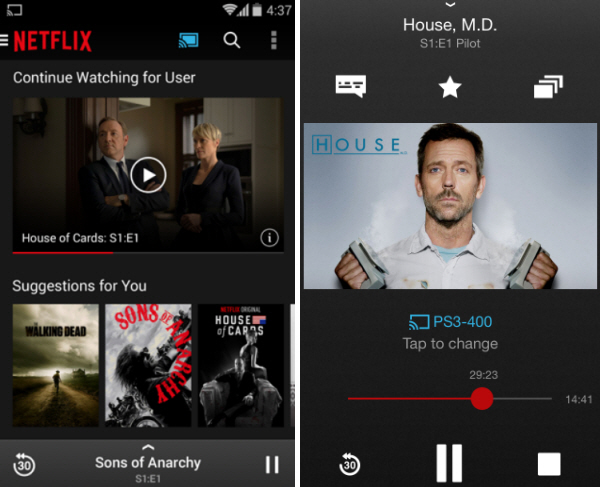Open subtitle options for House, M.D.
Viewport: 600px width, 487px height.
351,87
